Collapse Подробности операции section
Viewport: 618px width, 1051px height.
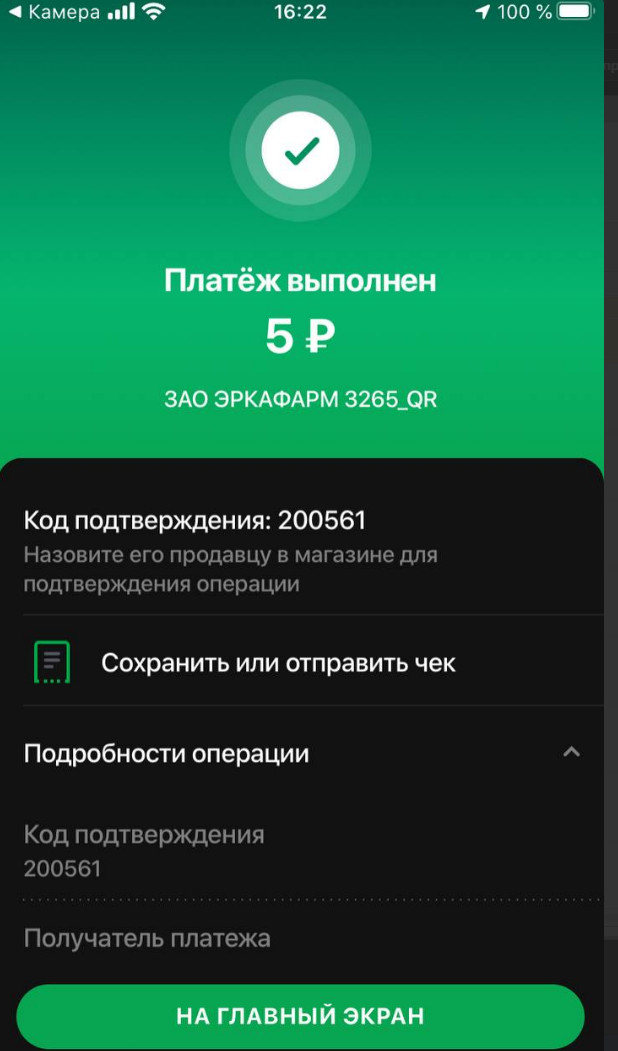(x=571, y=752)
